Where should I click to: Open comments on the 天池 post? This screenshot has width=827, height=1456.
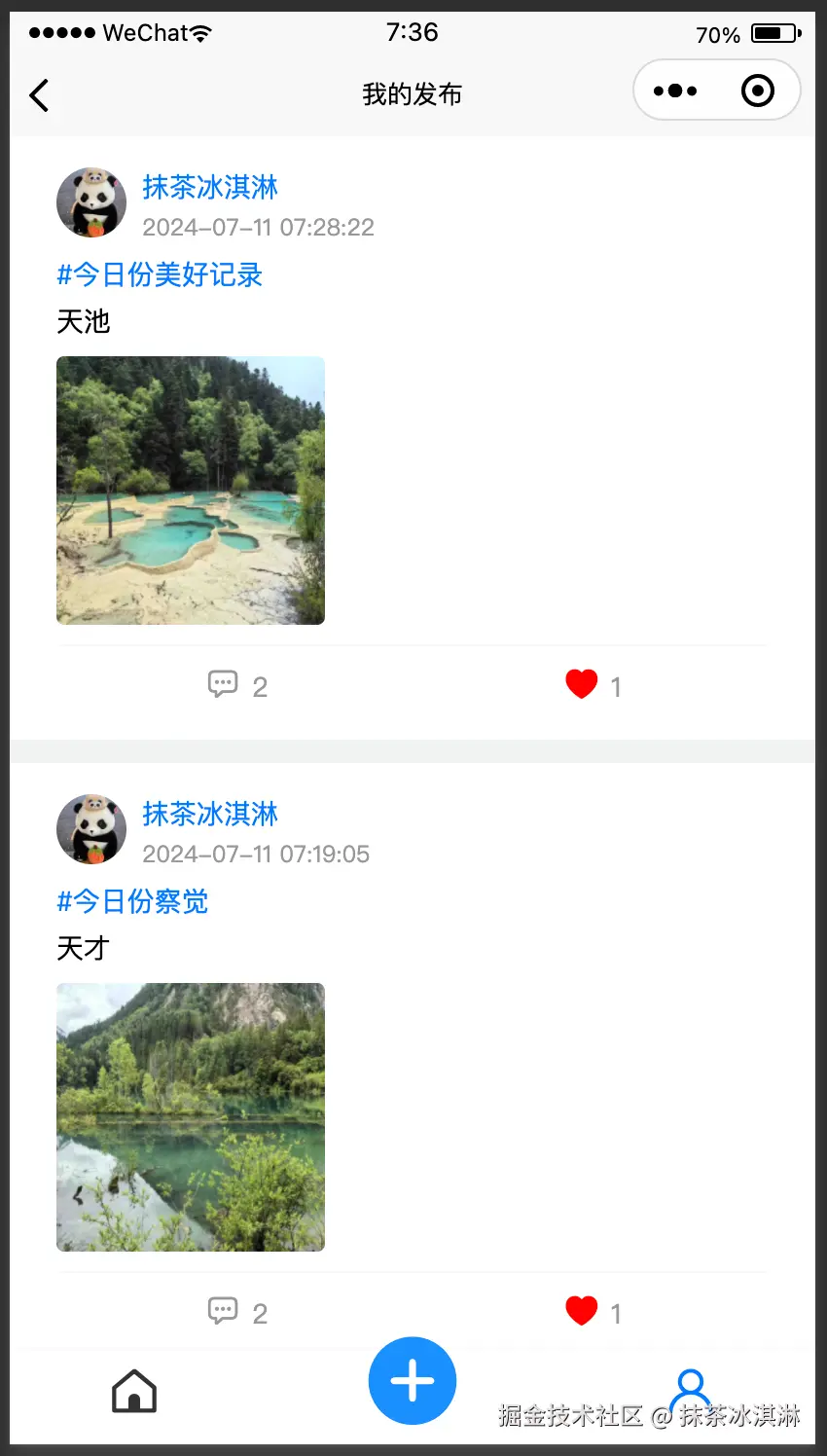(x=224, y=684)
